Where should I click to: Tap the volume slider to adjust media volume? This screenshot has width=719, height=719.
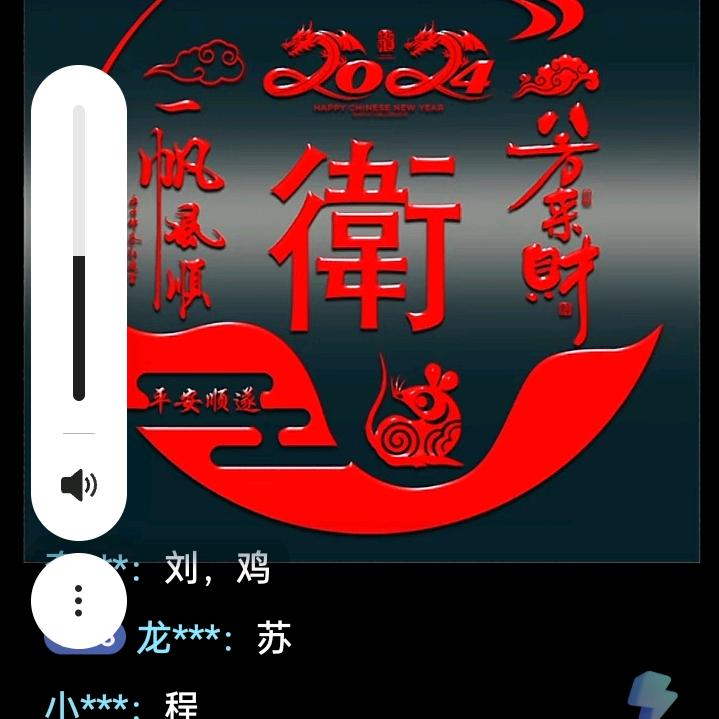tap(79, 255)
